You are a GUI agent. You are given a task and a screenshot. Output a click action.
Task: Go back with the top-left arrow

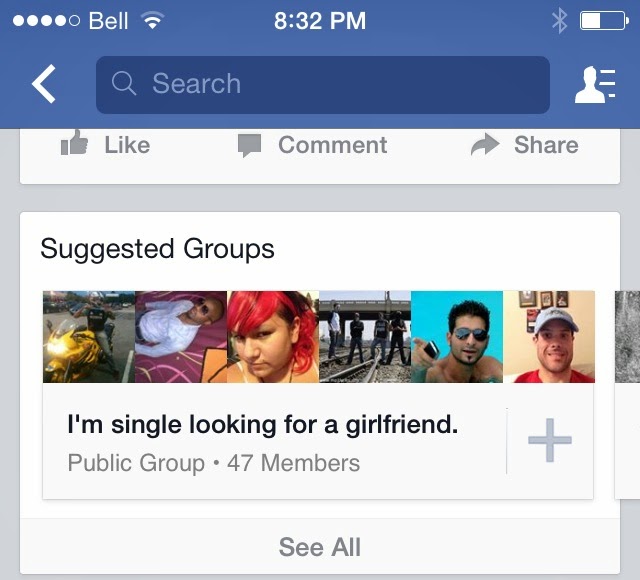coord(44,84)
